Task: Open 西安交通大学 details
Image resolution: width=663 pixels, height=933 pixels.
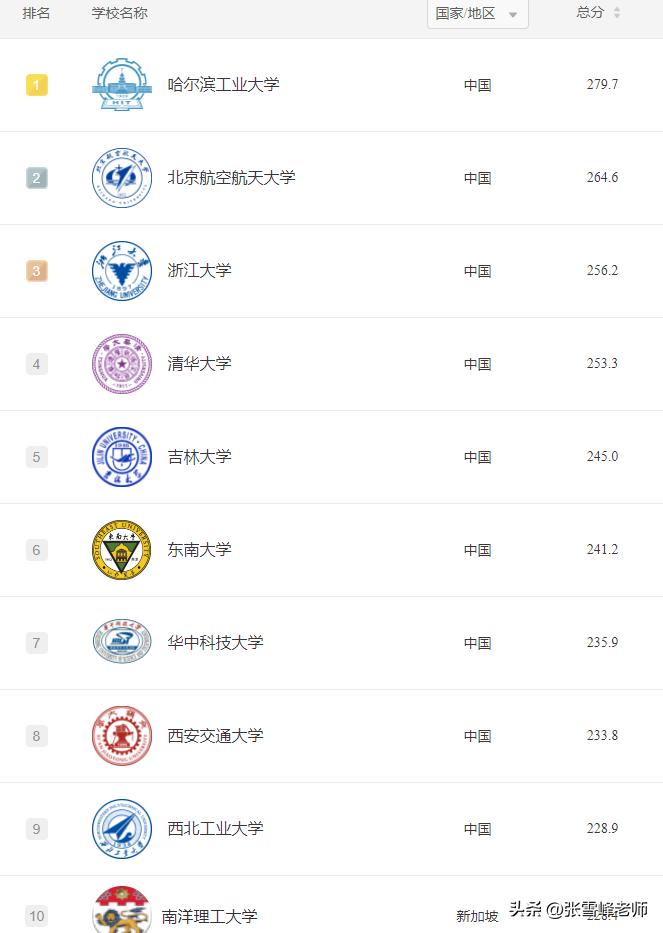Action: 215,736
